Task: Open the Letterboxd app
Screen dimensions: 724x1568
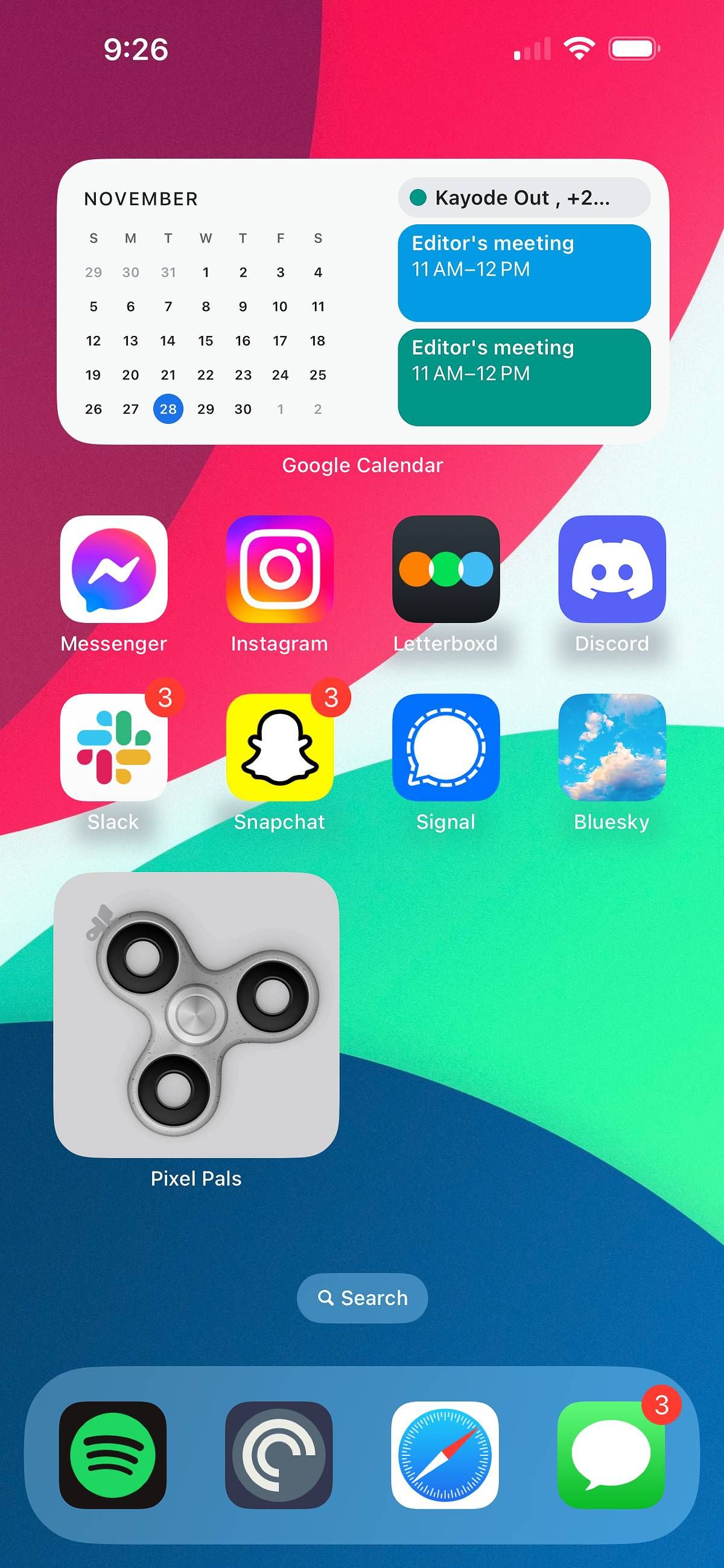Action: (446, 571)
